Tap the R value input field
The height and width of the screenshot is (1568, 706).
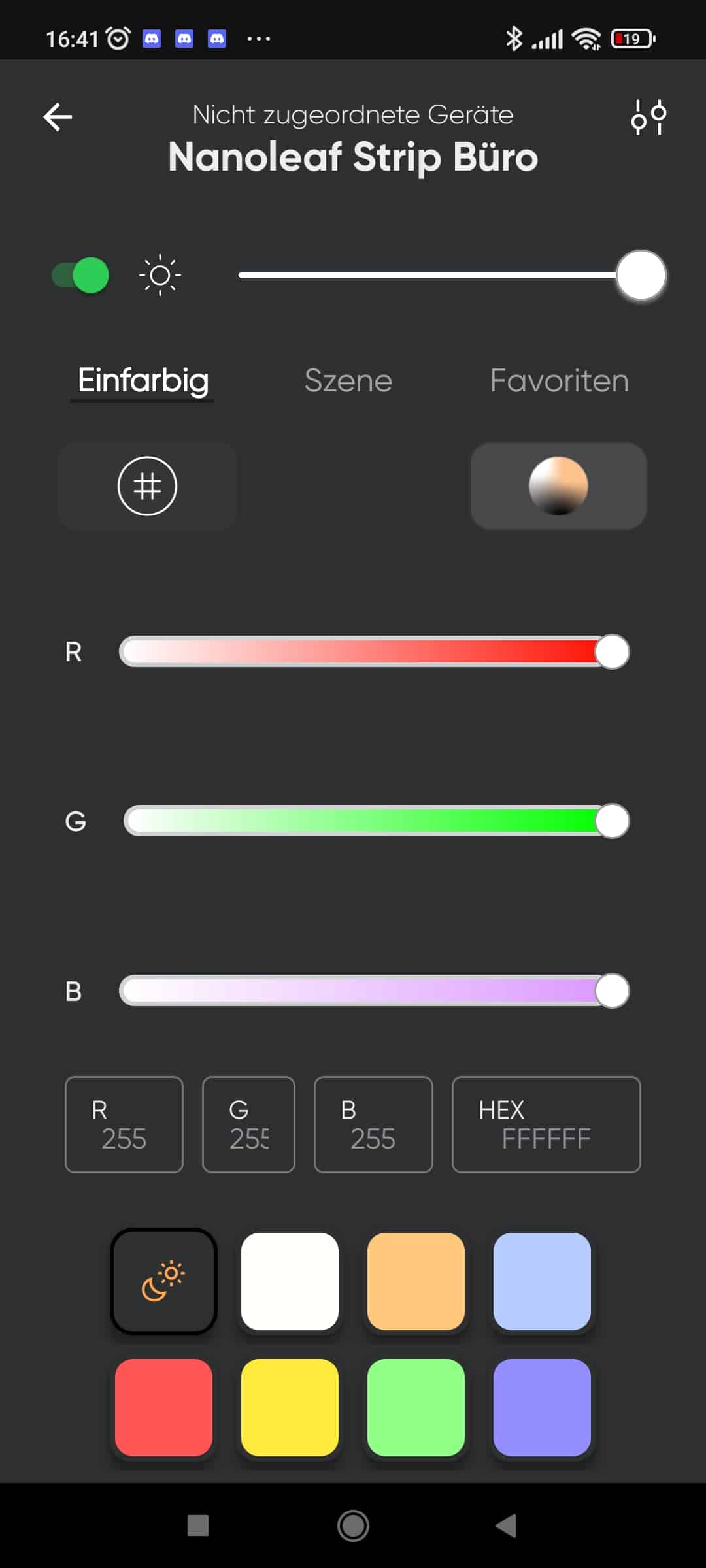[124, 1124]
